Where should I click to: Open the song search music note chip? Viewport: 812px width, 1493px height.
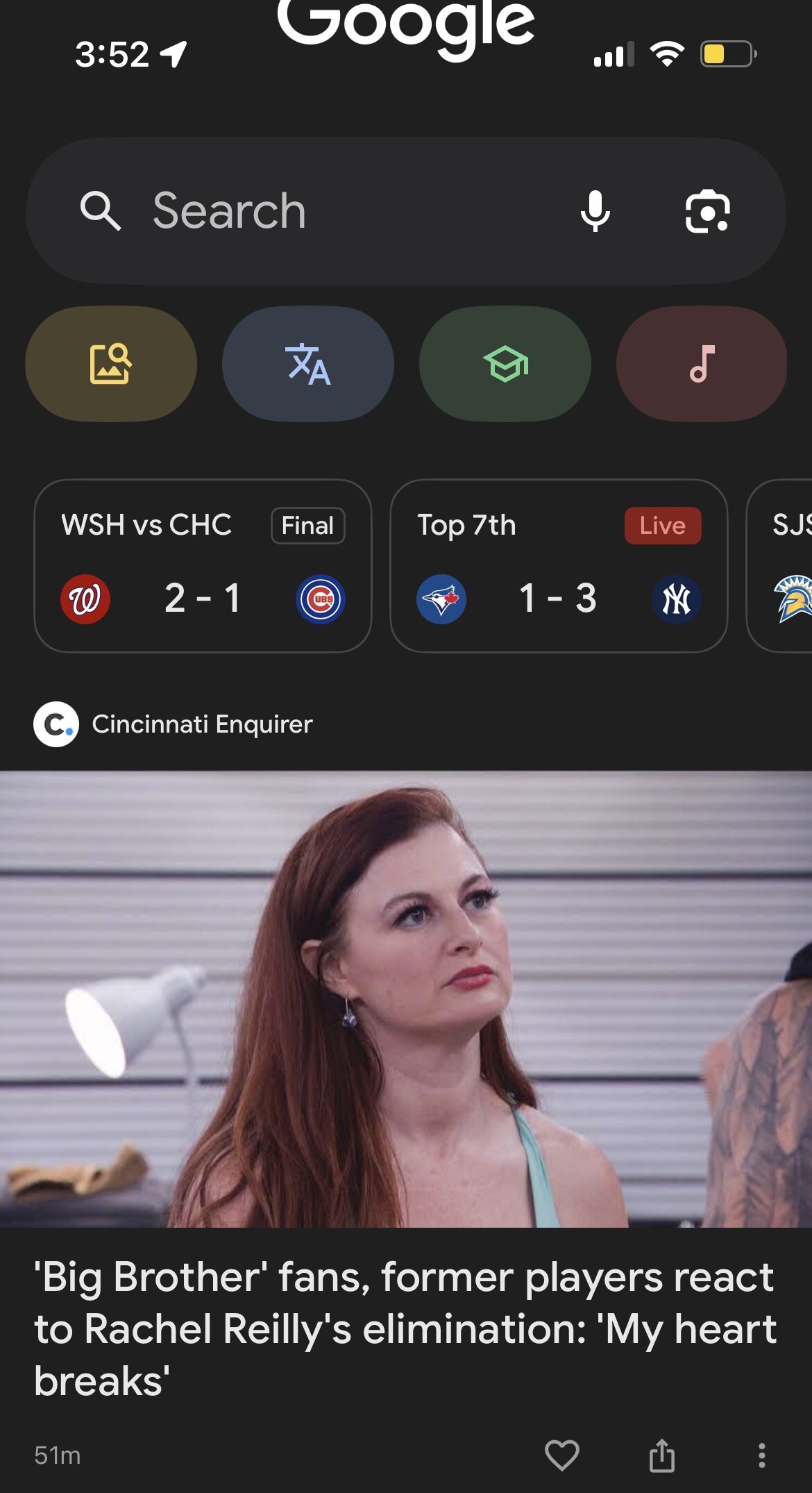pyautogui.click(x=702, y=363)
